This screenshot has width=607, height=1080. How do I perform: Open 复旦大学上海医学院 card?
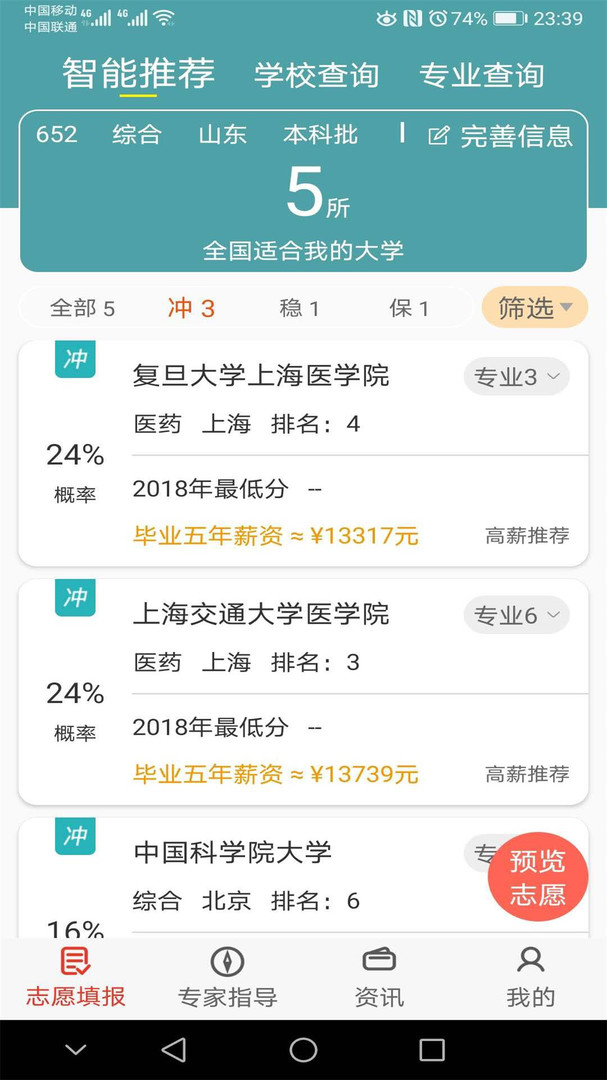[x=303, y=453]
